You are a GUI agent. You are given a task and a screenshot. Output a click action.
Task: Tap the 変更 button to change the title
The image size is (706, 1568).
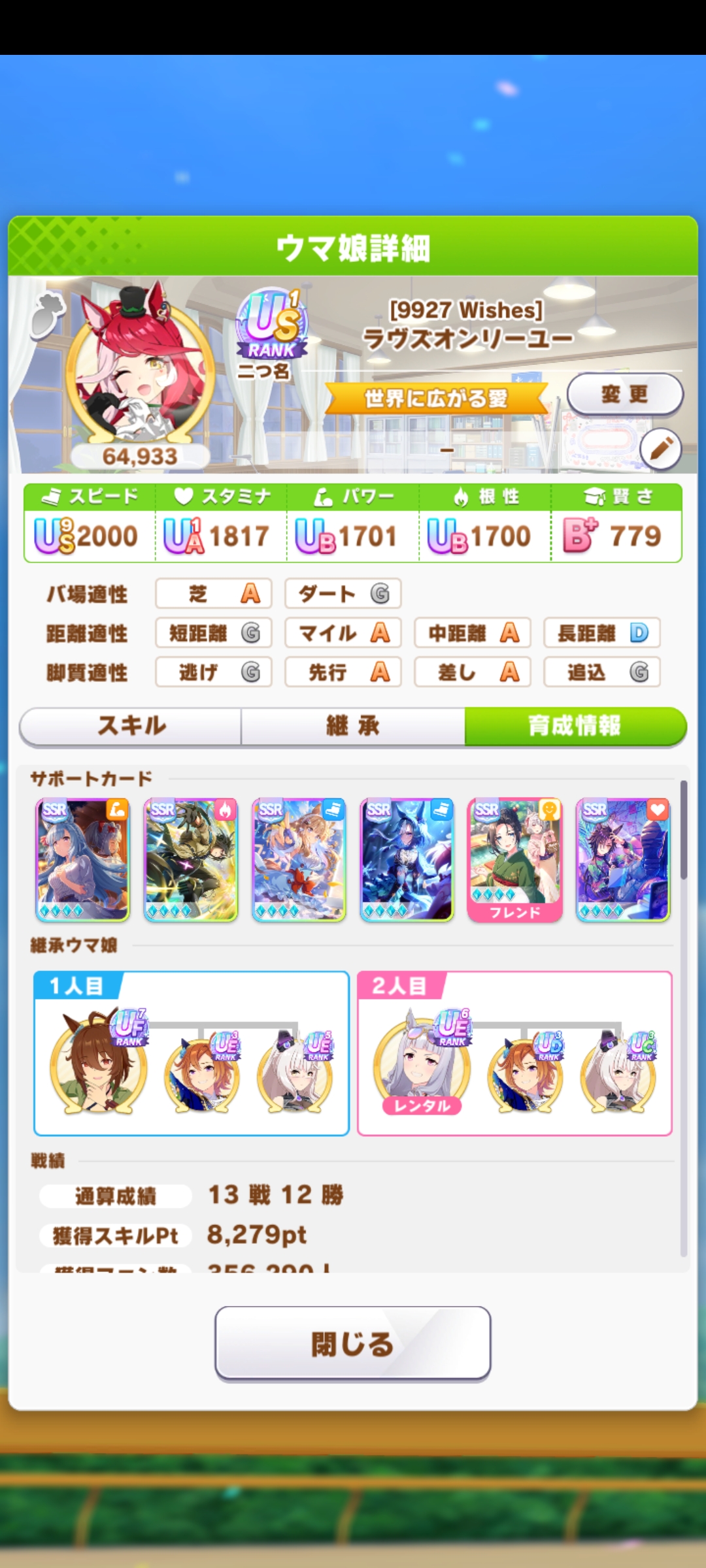pyautogui.click(x=624, y=394)
